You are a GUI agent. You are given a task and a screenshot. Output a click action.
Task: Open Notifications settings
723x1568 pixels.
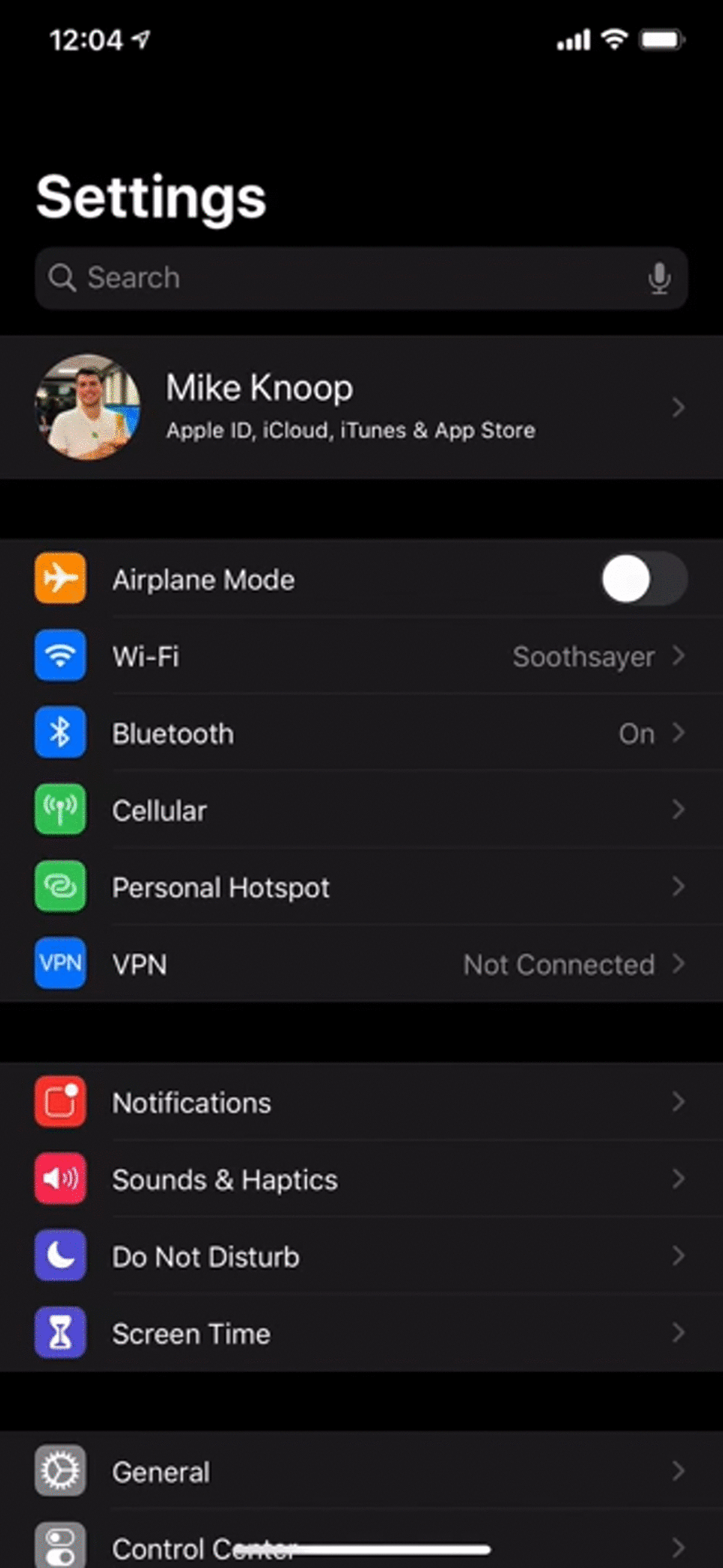(x=361, y=1102)
